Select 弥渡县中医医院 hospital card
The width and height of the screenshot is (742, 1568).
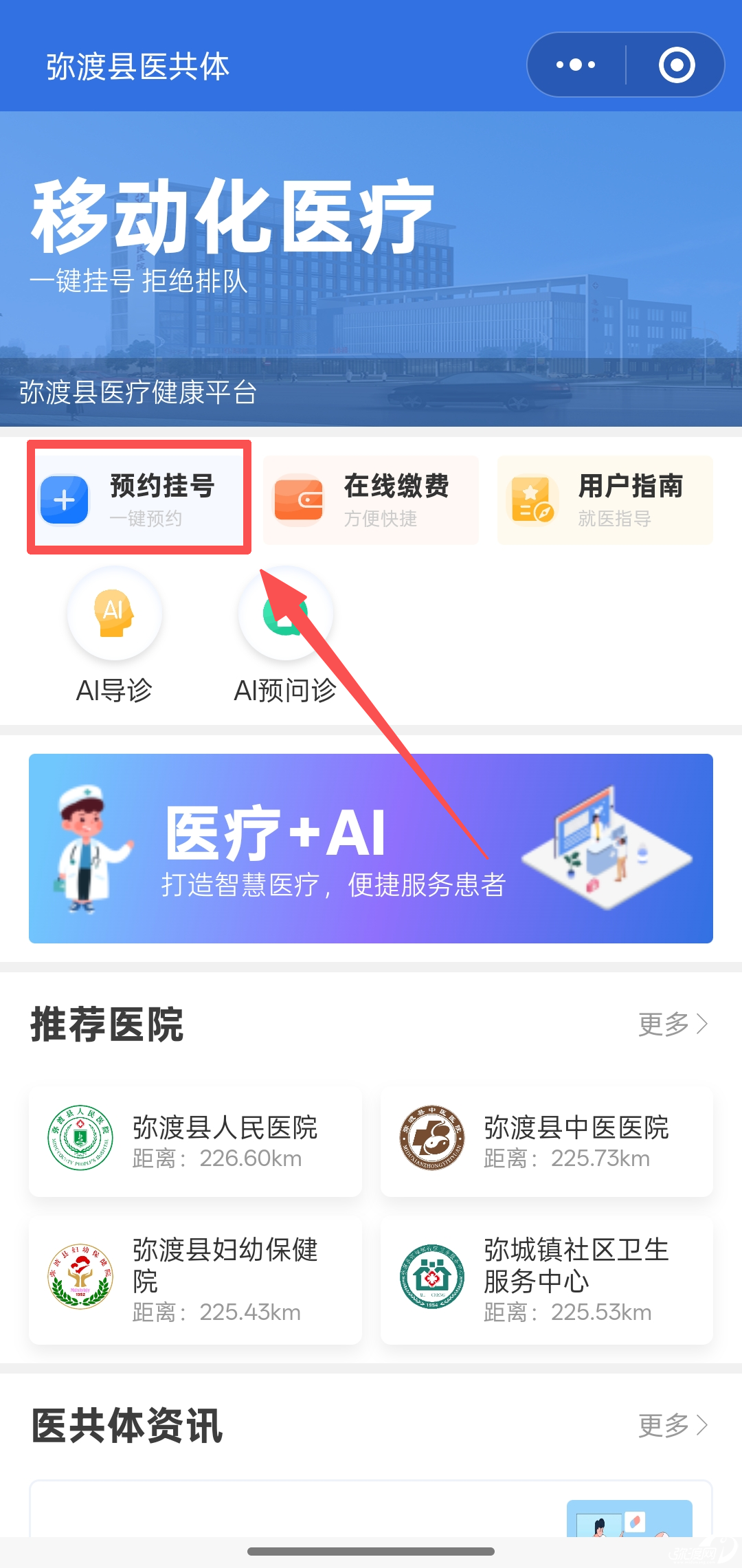[547, 1141]
